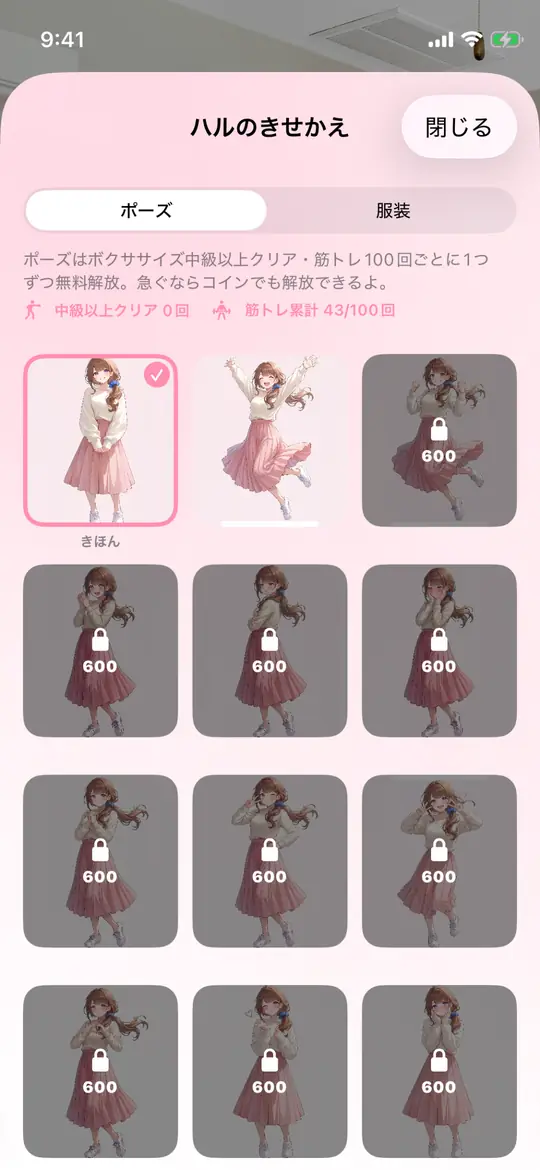540x1170 pixels.
Task: Close the ハルのきせかえ sheet with 閉じる
Action: (459, 127)
